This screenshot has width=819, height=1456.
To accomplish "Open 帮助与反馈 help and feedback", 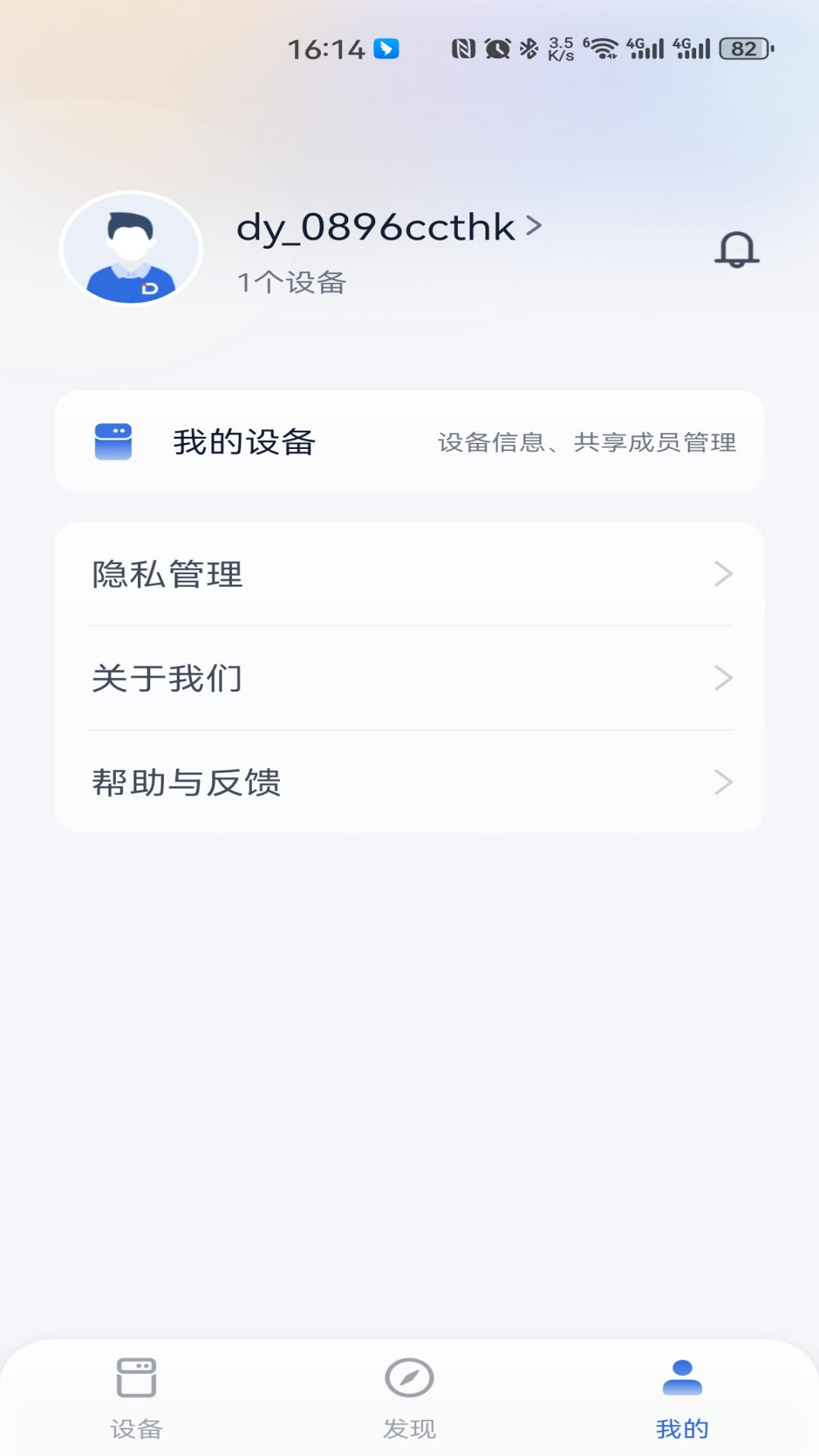I will (409, 782).
